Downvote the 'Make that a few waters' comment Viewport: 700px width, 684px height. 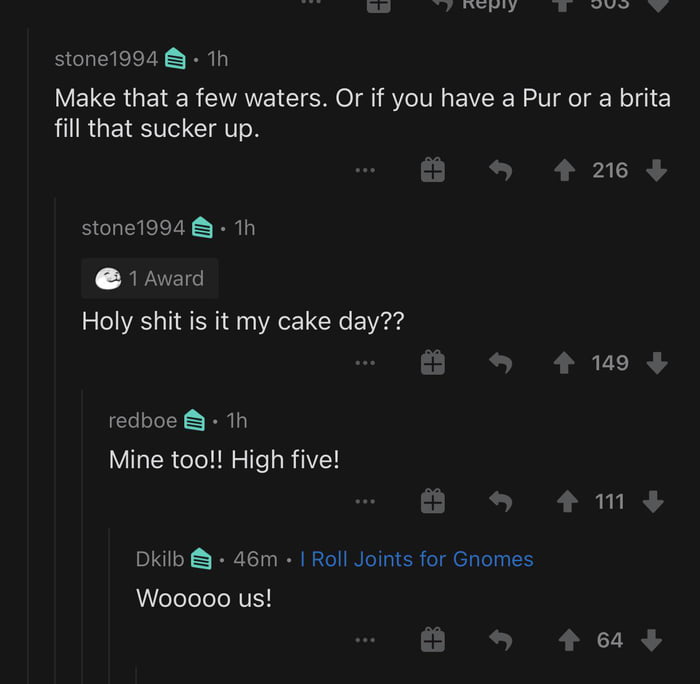coord(656,171)
